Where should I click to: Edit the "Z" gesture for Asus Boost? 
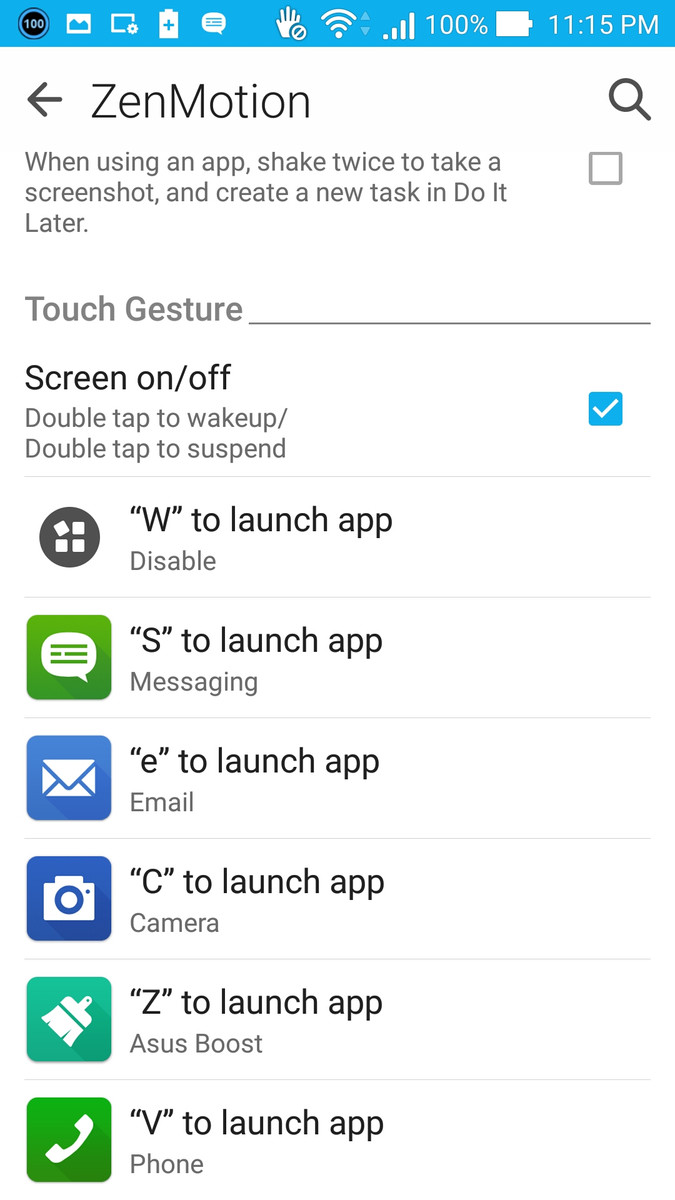point(337,1020)
